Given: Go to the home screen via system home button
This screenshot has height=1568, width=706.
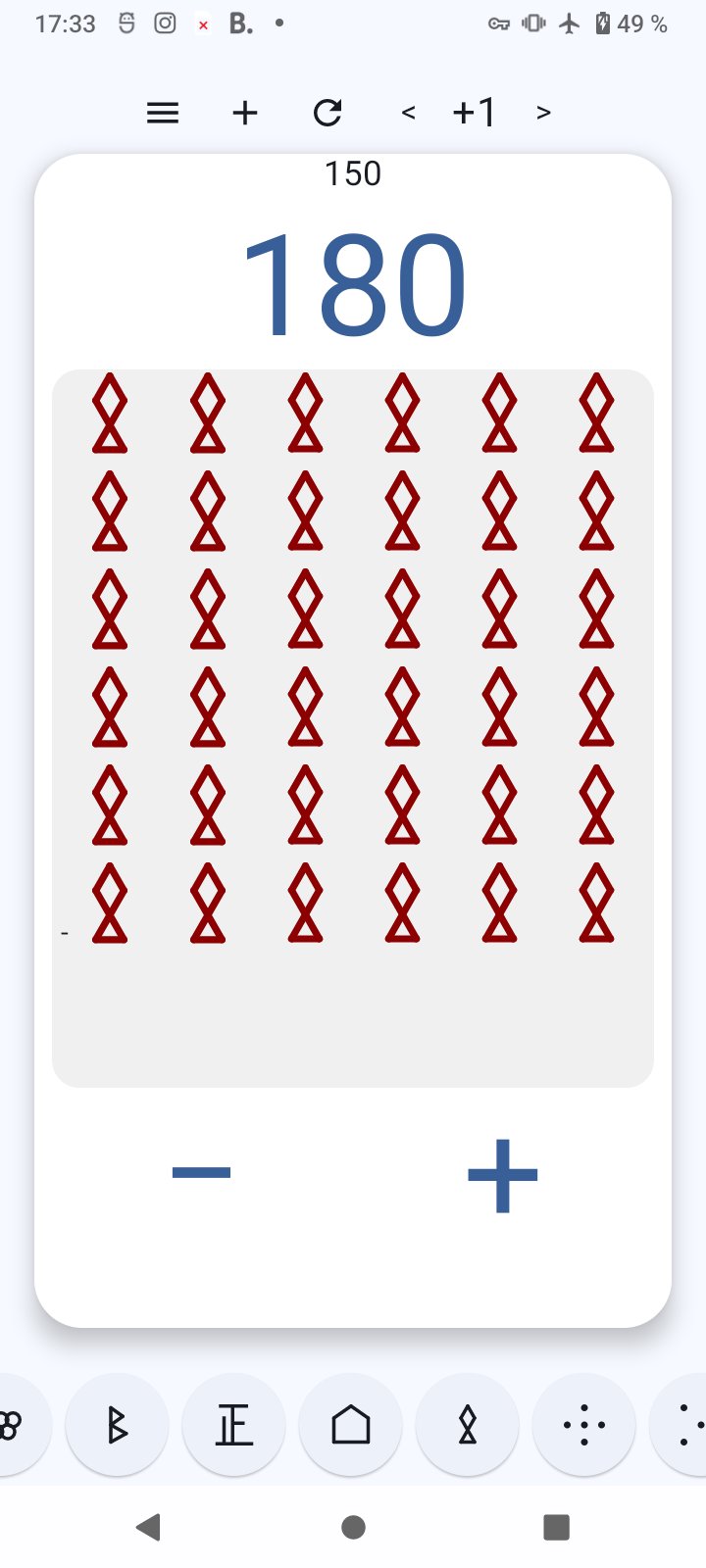Looking at the screenshot, I should [354, 1527].
